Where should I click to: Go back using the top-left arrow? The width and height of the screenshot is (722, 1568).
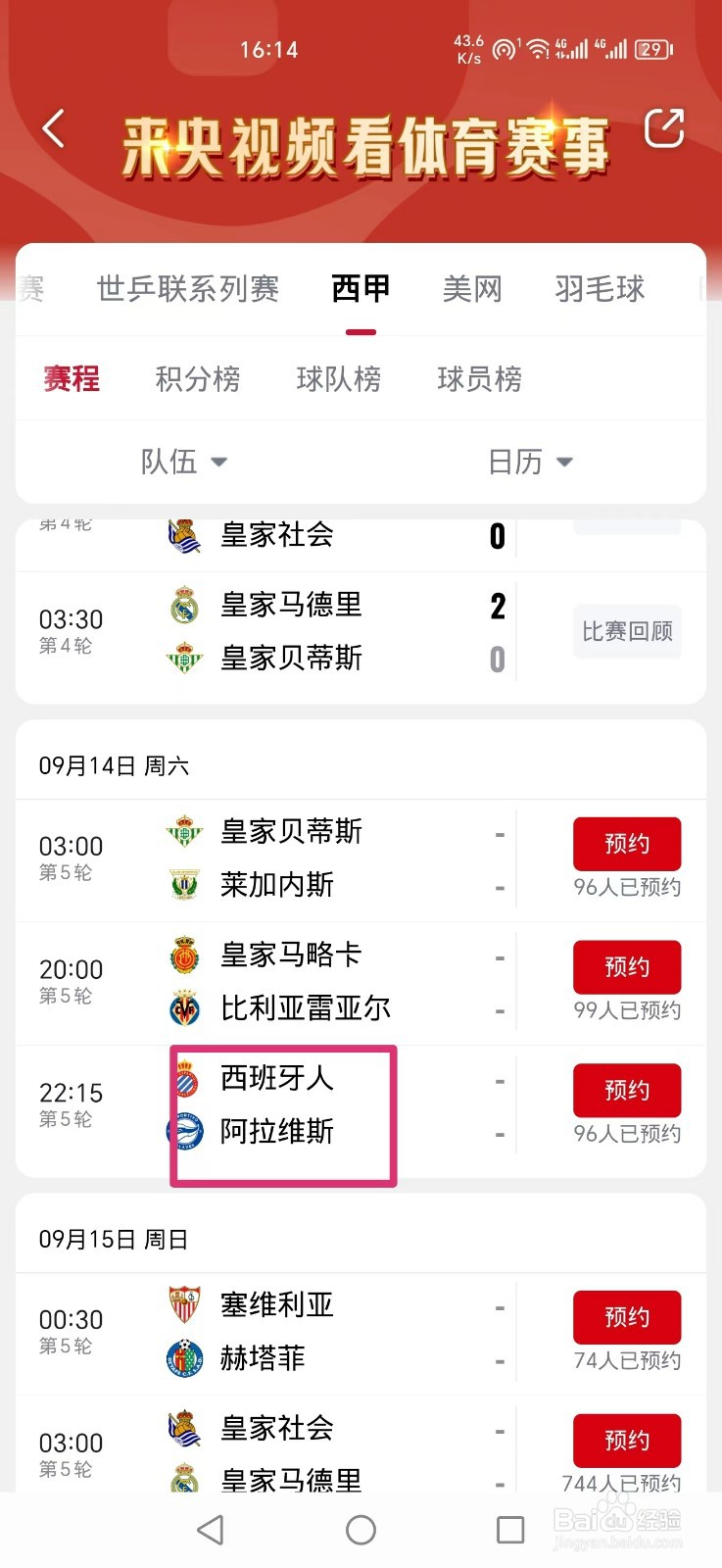click(x=54, y=128)
